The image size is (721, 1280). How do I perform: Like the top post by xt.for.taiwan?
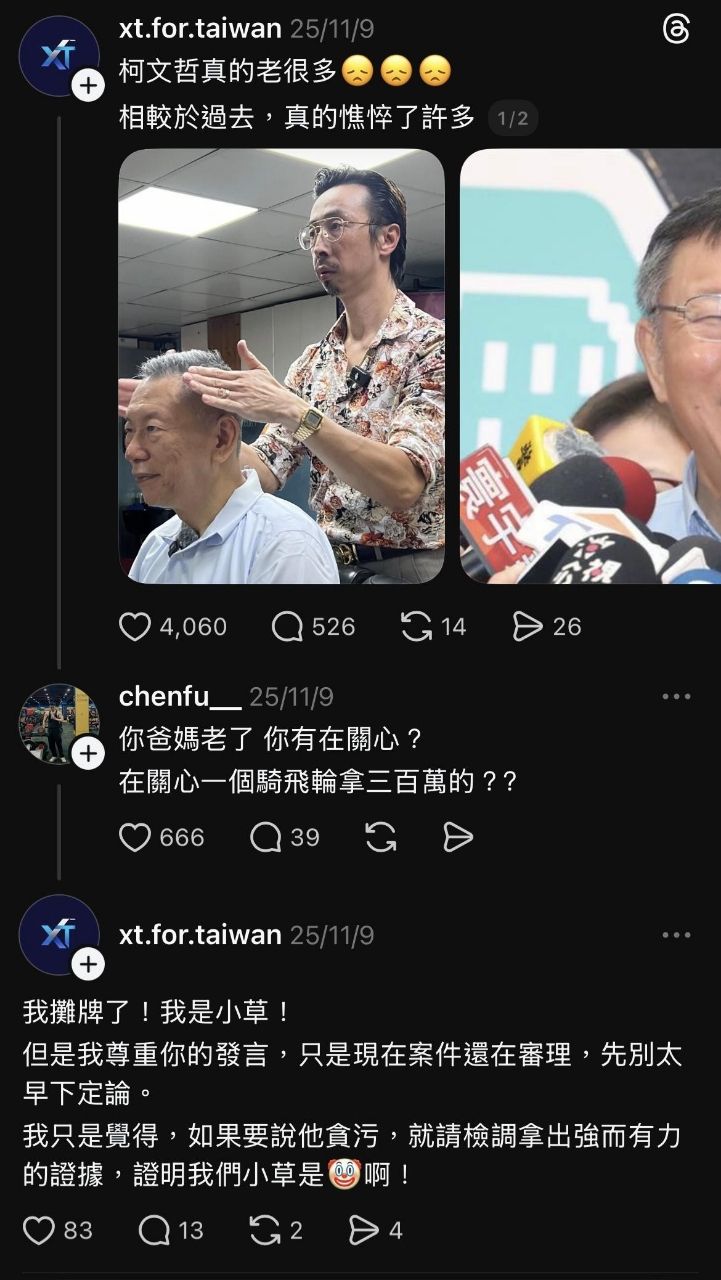(x=135, y=627)
